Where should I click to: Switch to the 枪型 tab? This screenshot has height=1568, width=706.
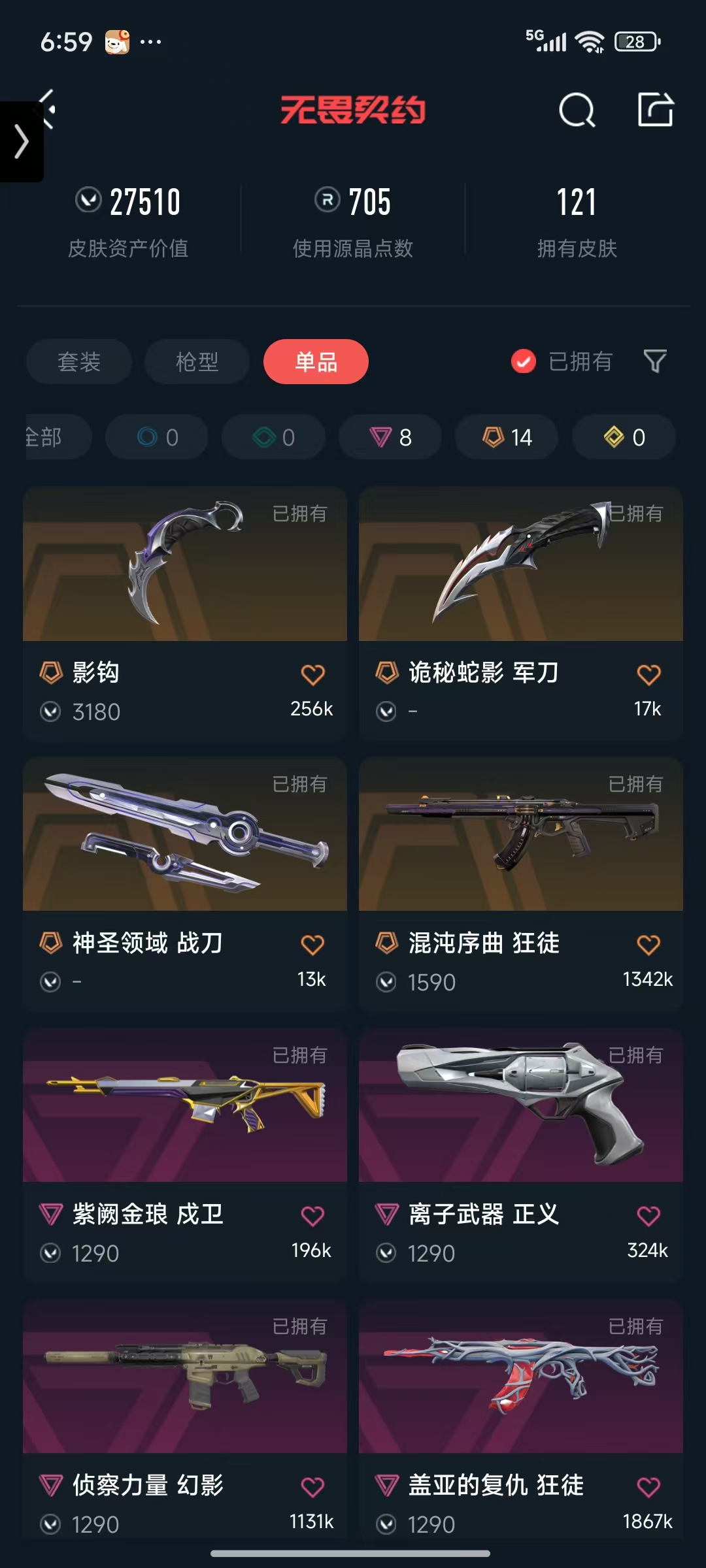tap(197, 361)
